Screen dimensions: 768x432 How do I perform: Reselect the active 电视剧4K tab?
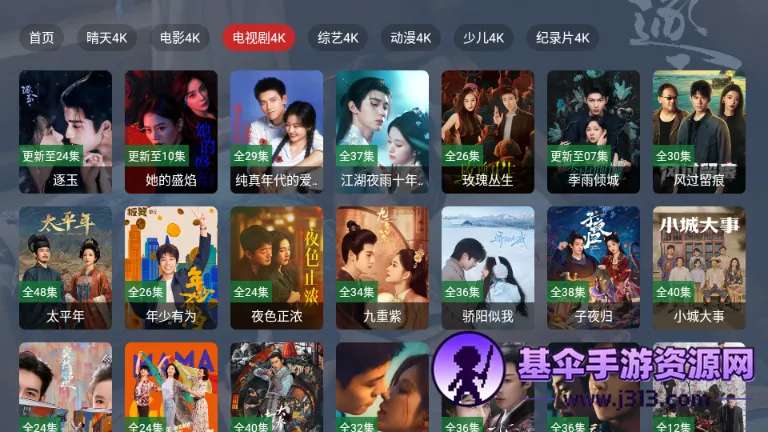pos(258,38)
